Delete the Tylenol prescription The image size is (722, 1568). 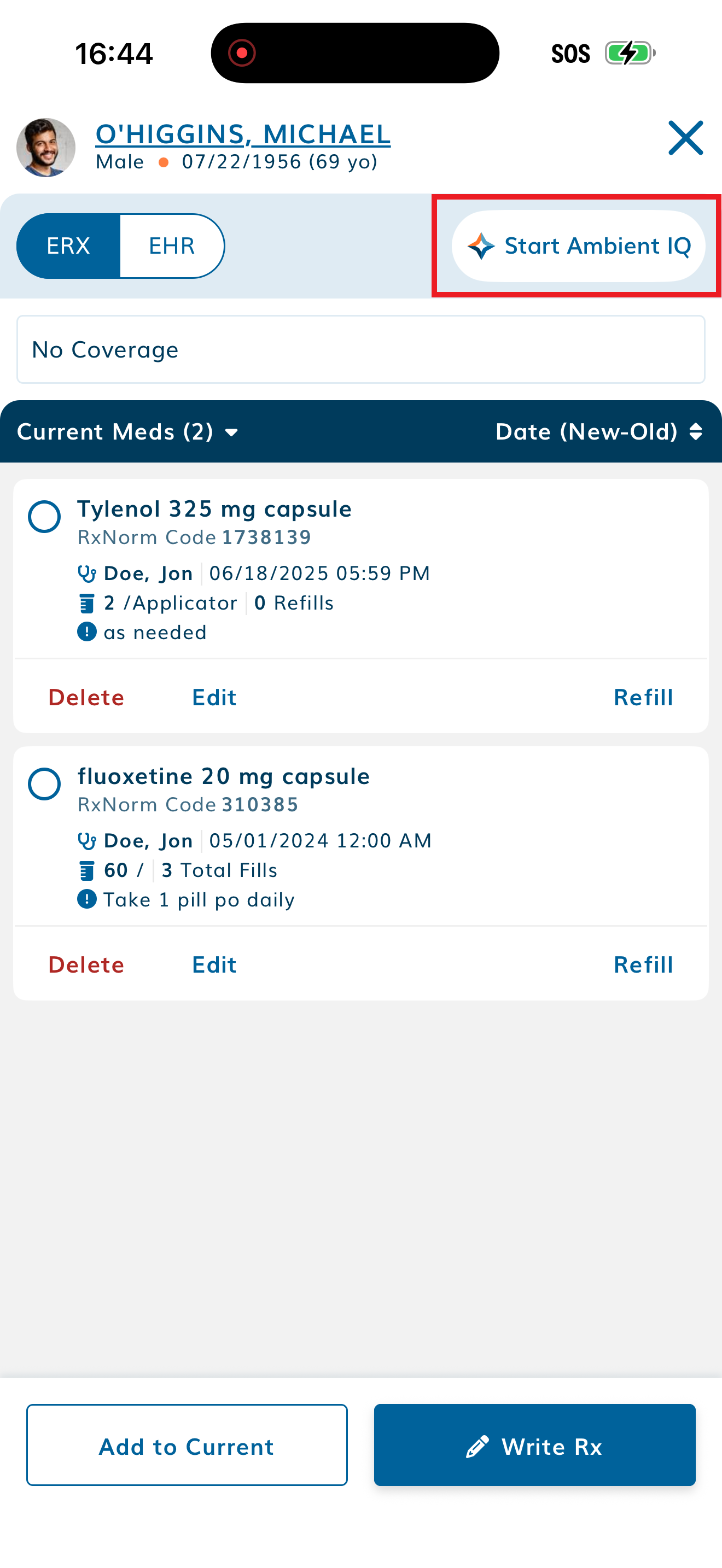[x=86, y=697]
